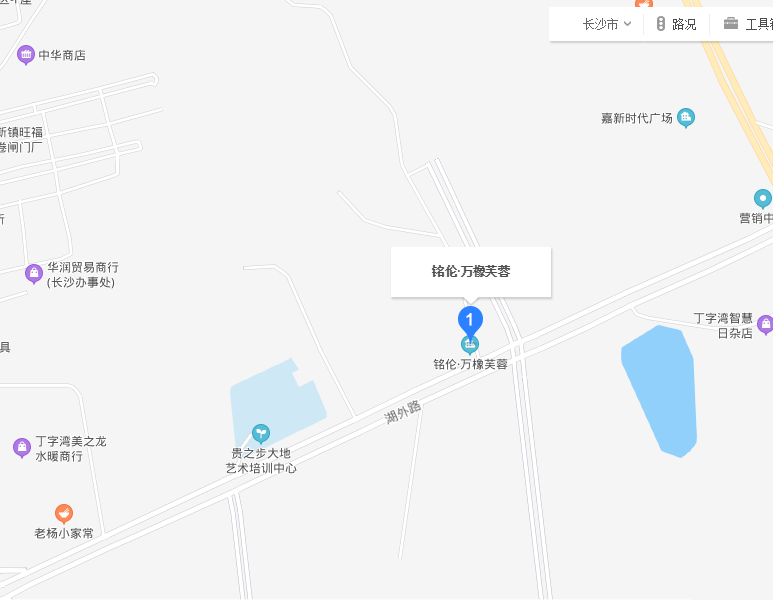The height and width of the screenshot is (600, 773).
Task: Select the 中华商店 map marker
Action: tap(26, 54)
